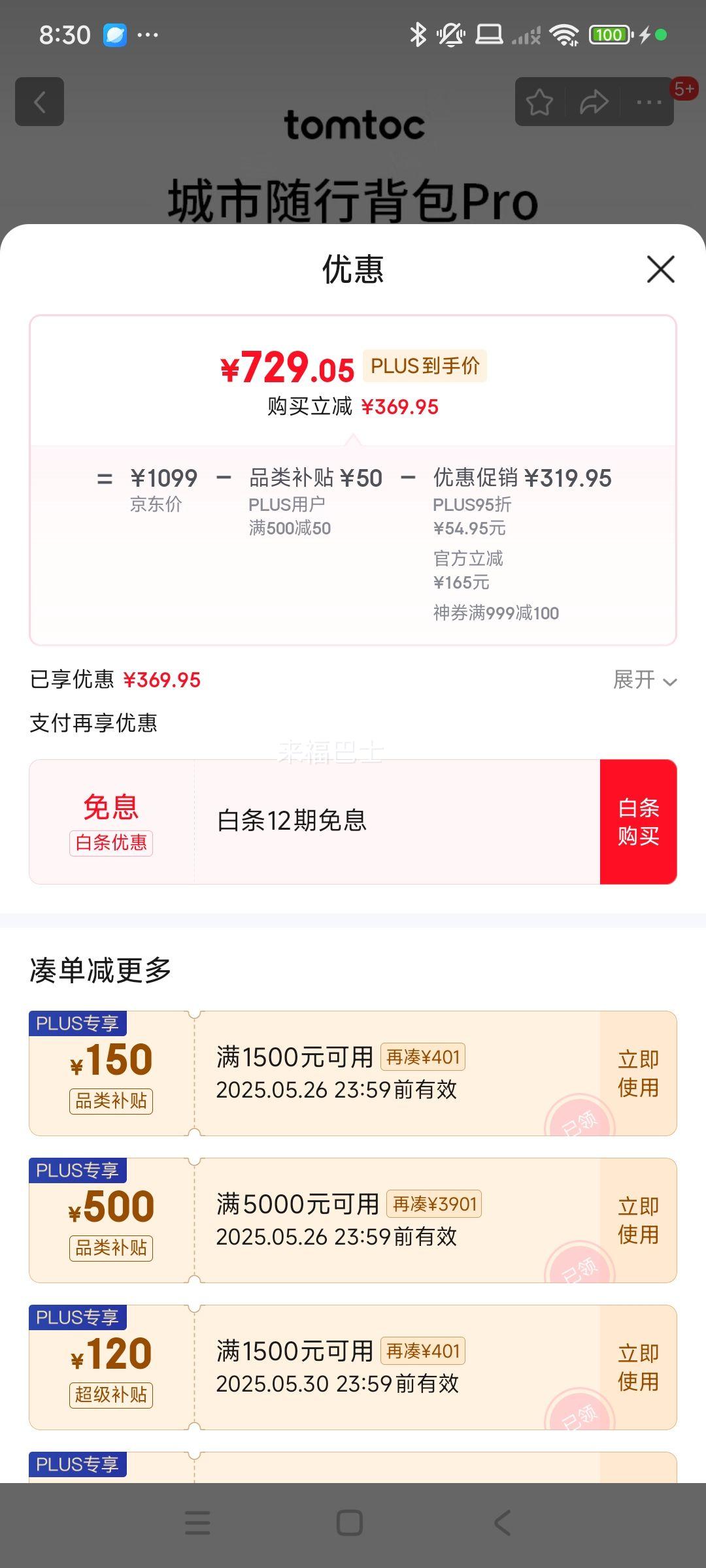Tap the 白条购买 button

coord(638,822)
